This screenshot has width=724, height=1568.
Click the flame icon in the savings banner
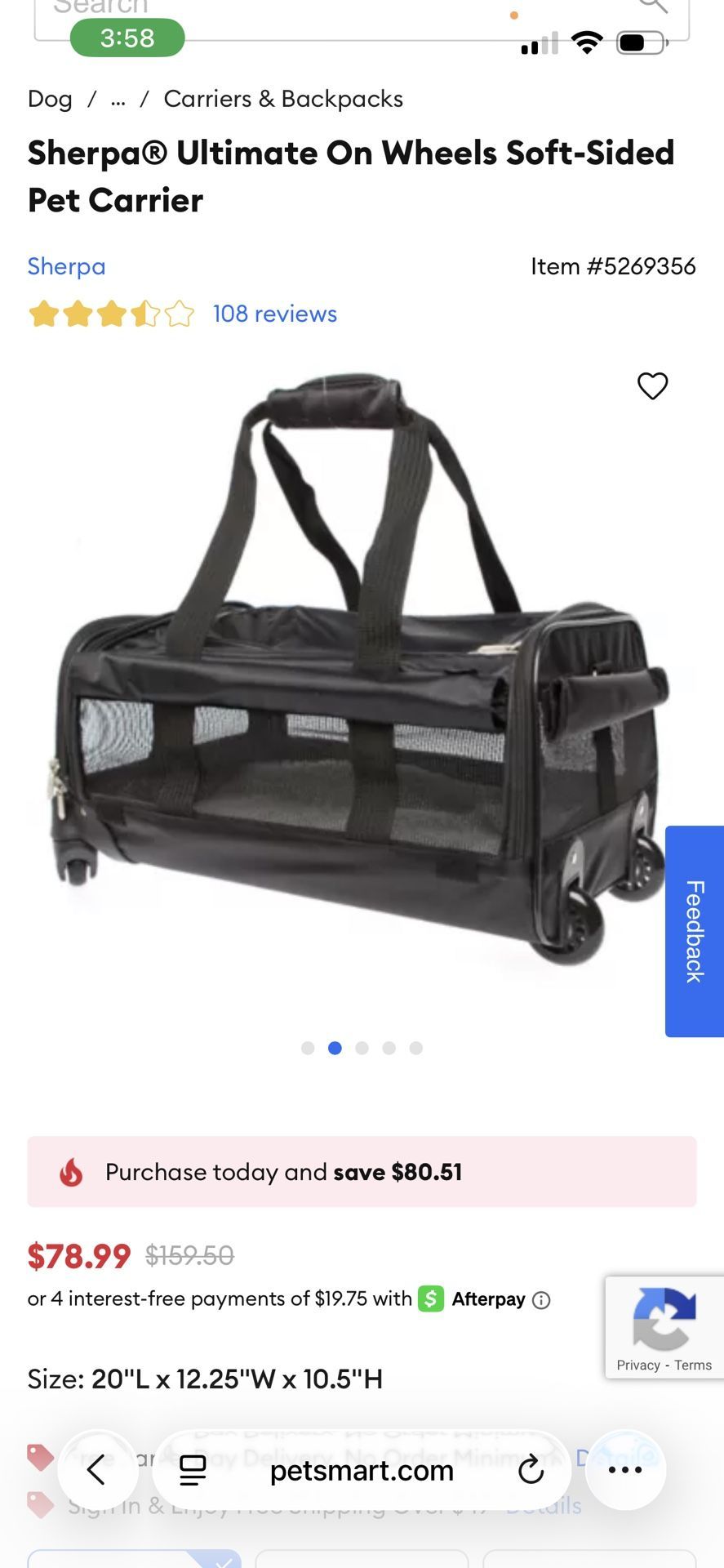click(70, 1172)
